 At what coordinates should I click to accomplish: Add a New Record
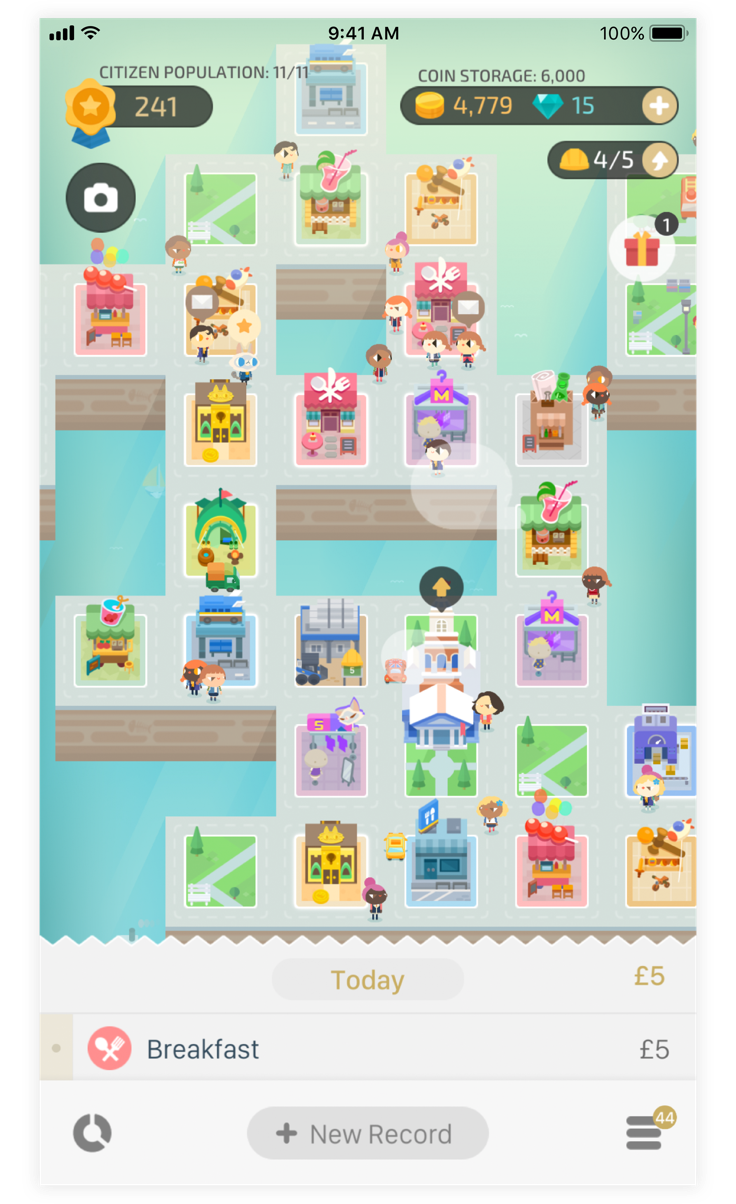(x=367, y=1133)
